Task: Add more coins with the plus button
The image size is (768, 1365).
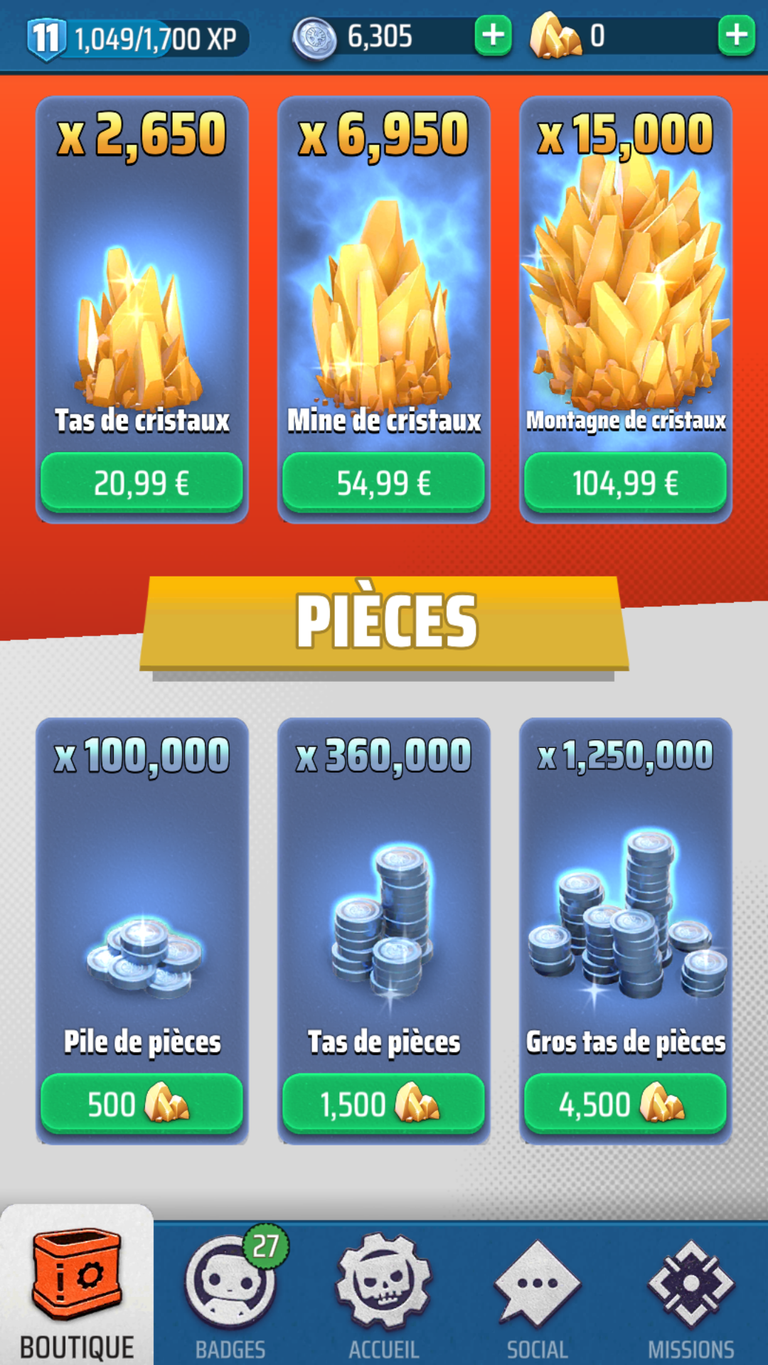Action: [493, 36]
